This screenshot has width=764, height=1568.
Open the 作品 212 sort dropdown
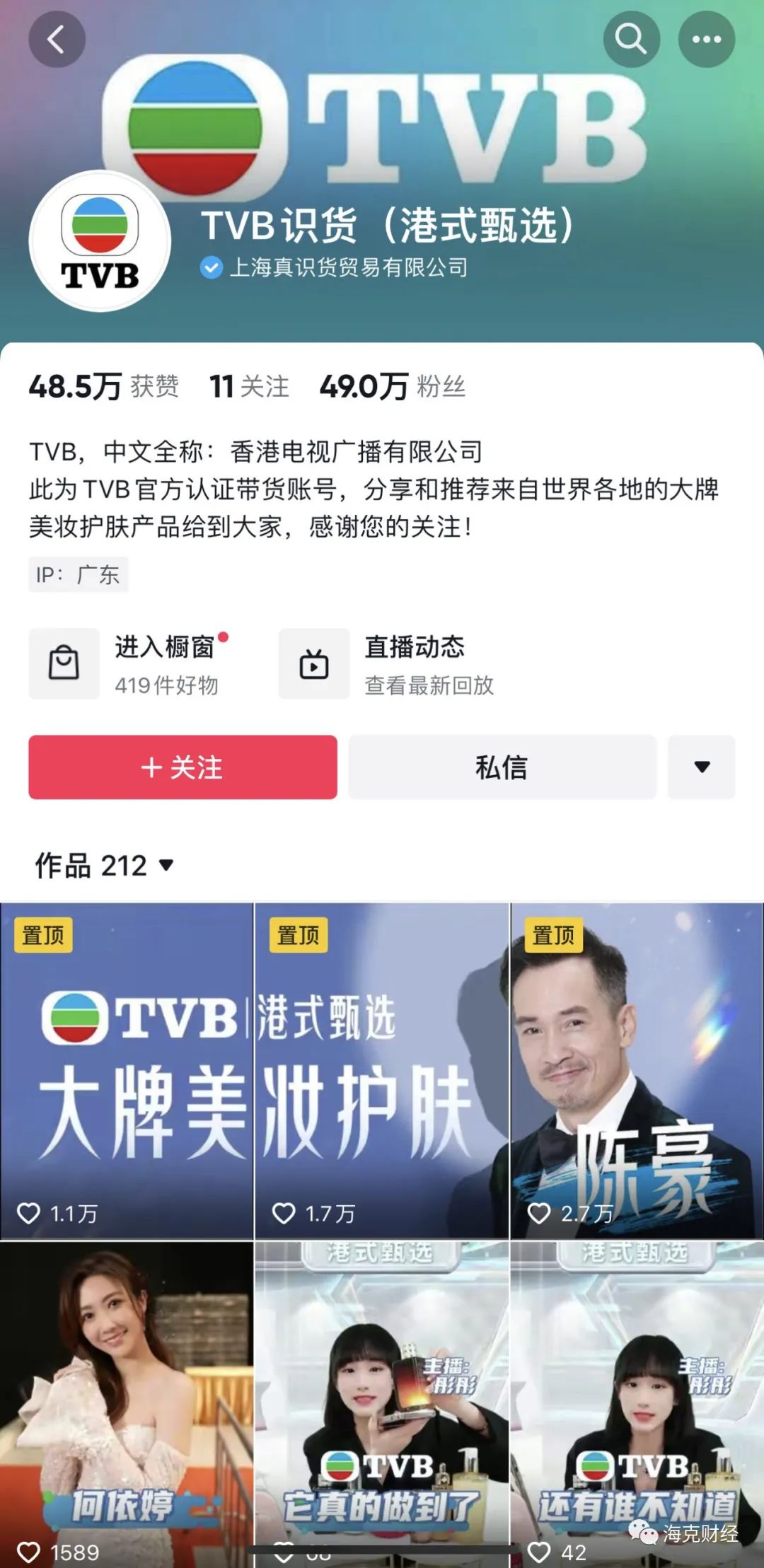[x=105, y=865]
